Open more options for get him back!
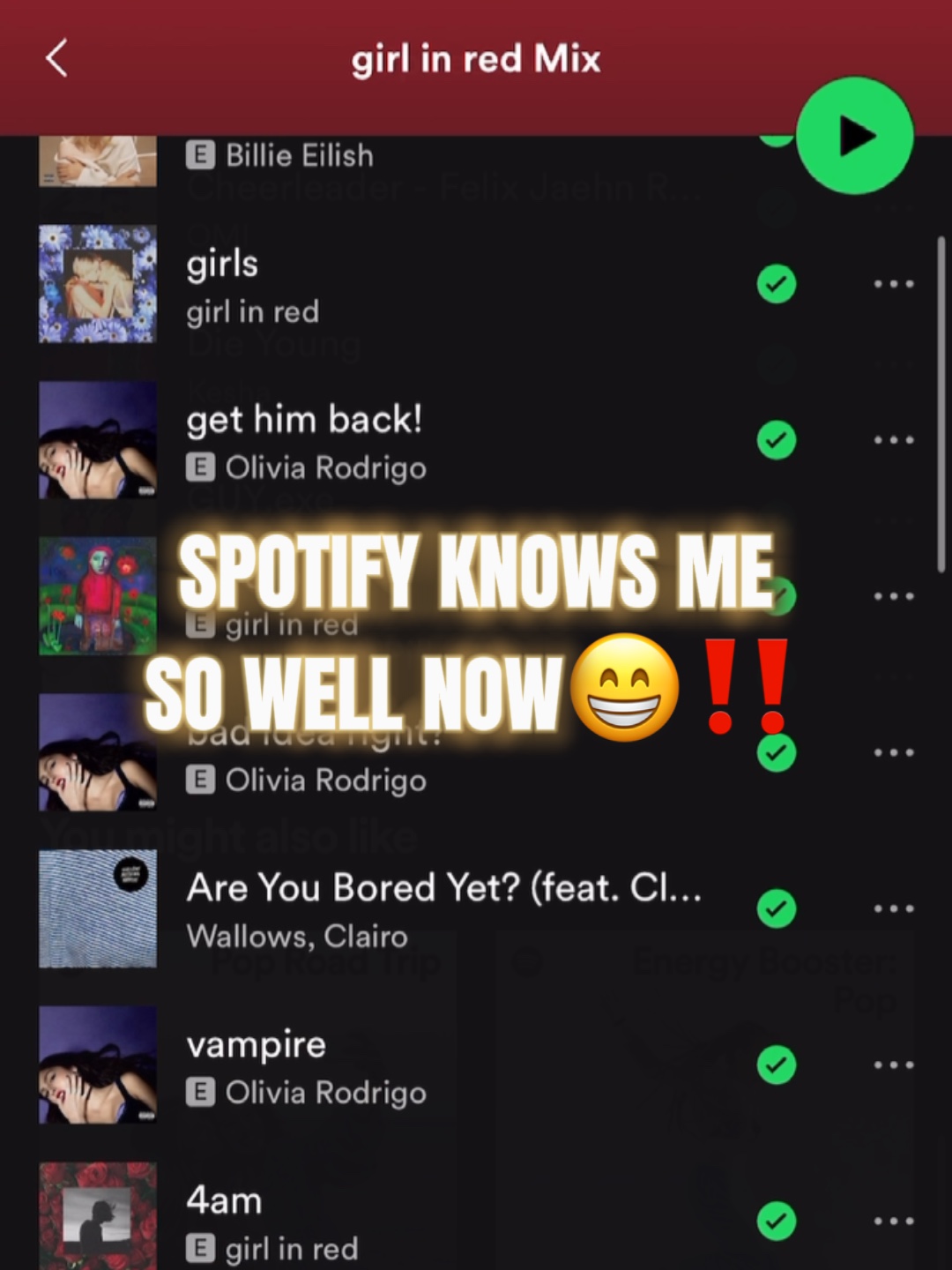 (893, 440)
